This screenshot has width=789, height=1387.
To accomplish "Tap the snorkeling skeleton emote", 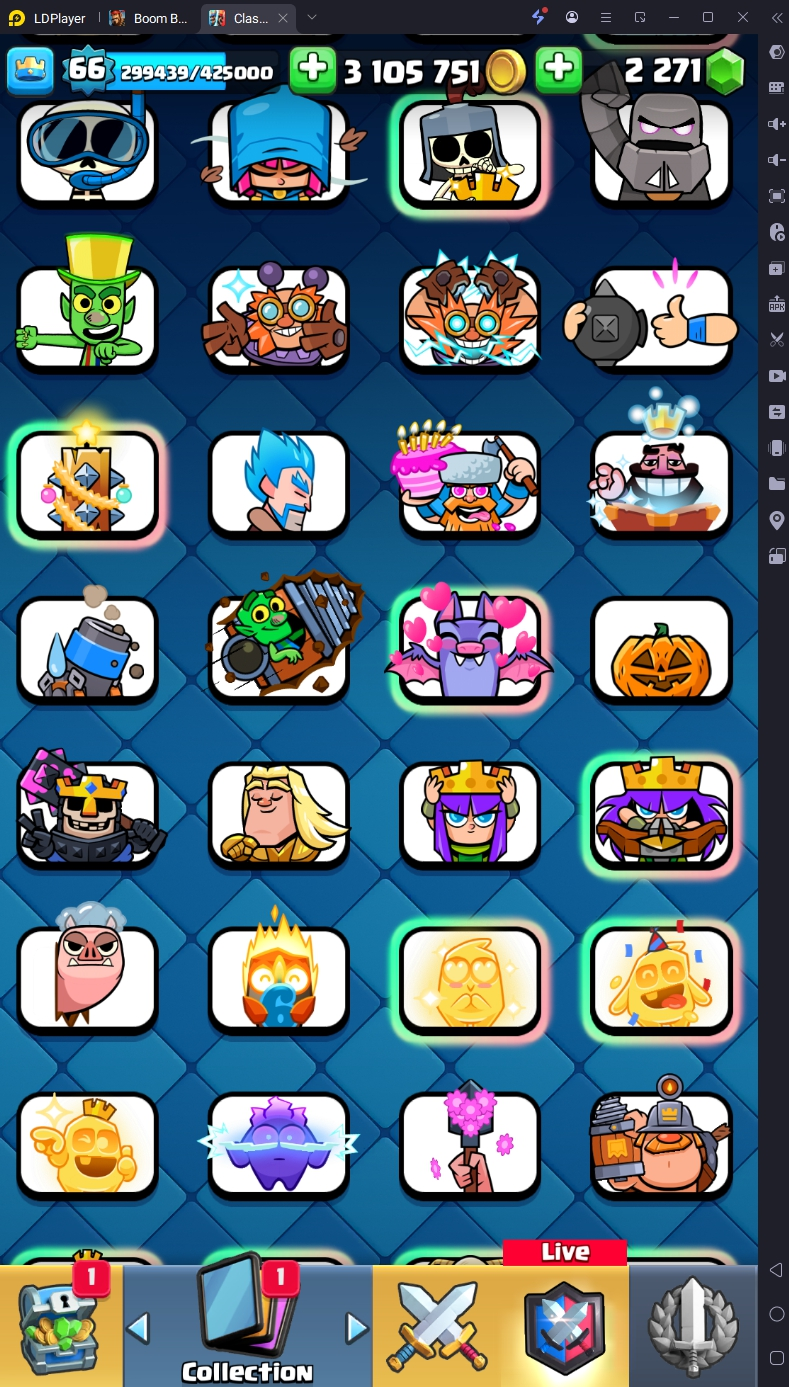I will 87,152.
